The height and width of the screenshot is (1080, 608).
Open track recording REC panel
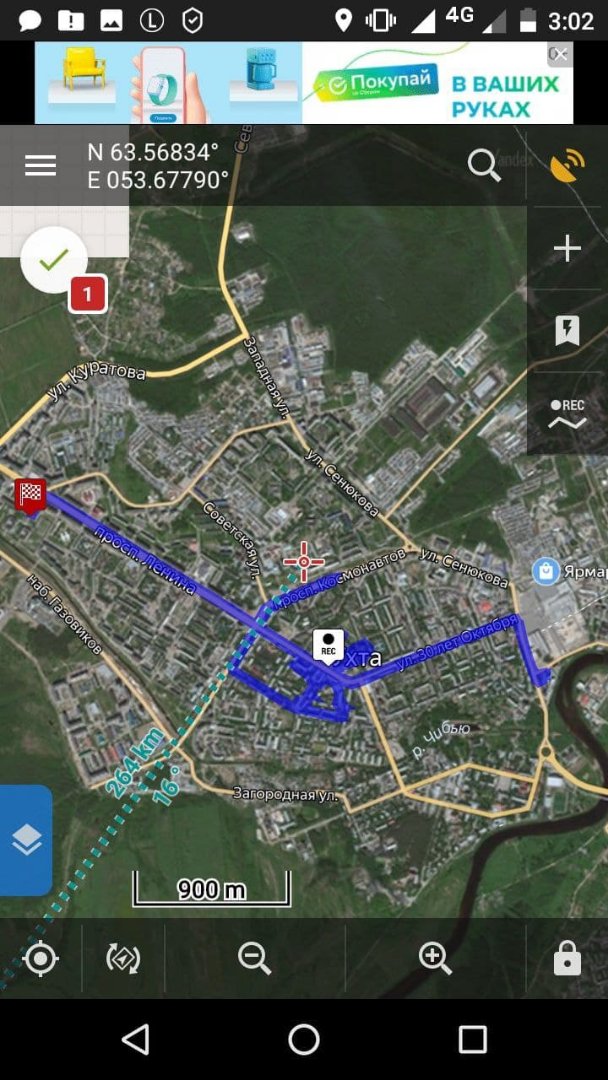tap(567, 414)
